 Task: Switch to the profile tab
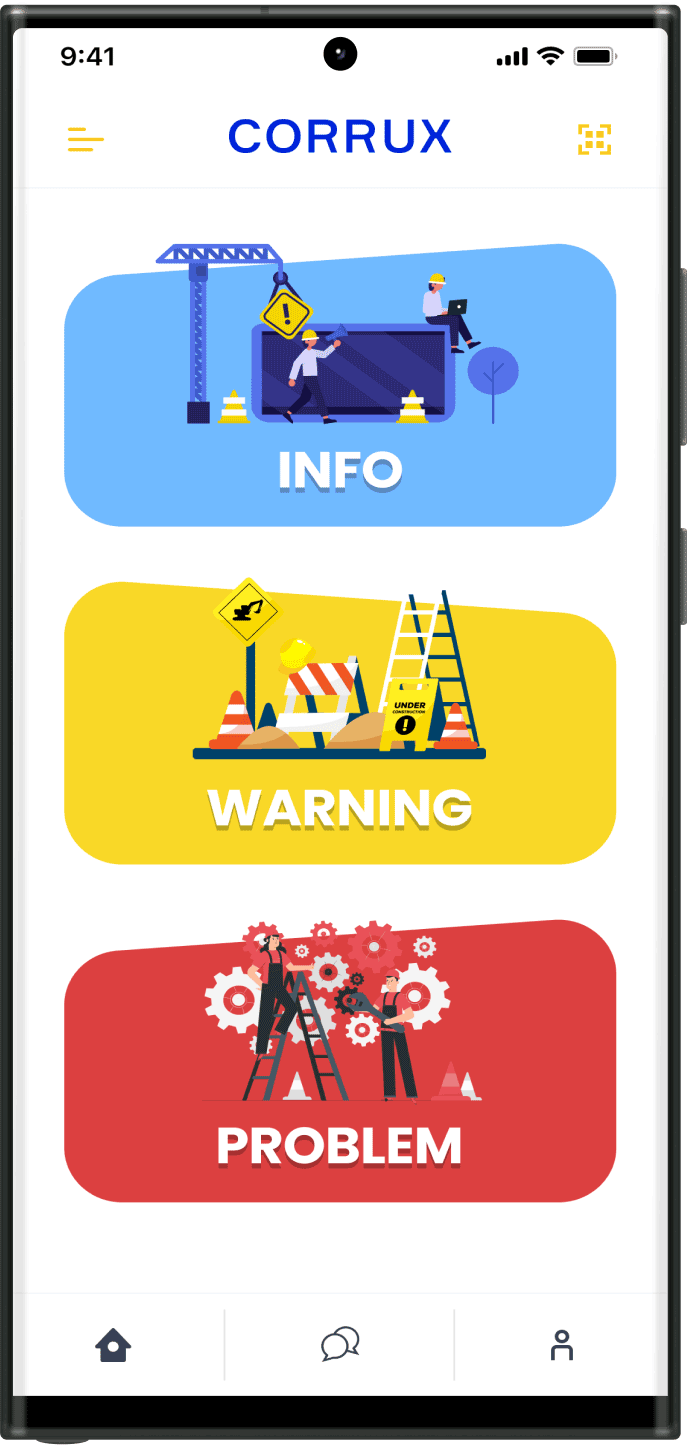tap(562, 1345)
